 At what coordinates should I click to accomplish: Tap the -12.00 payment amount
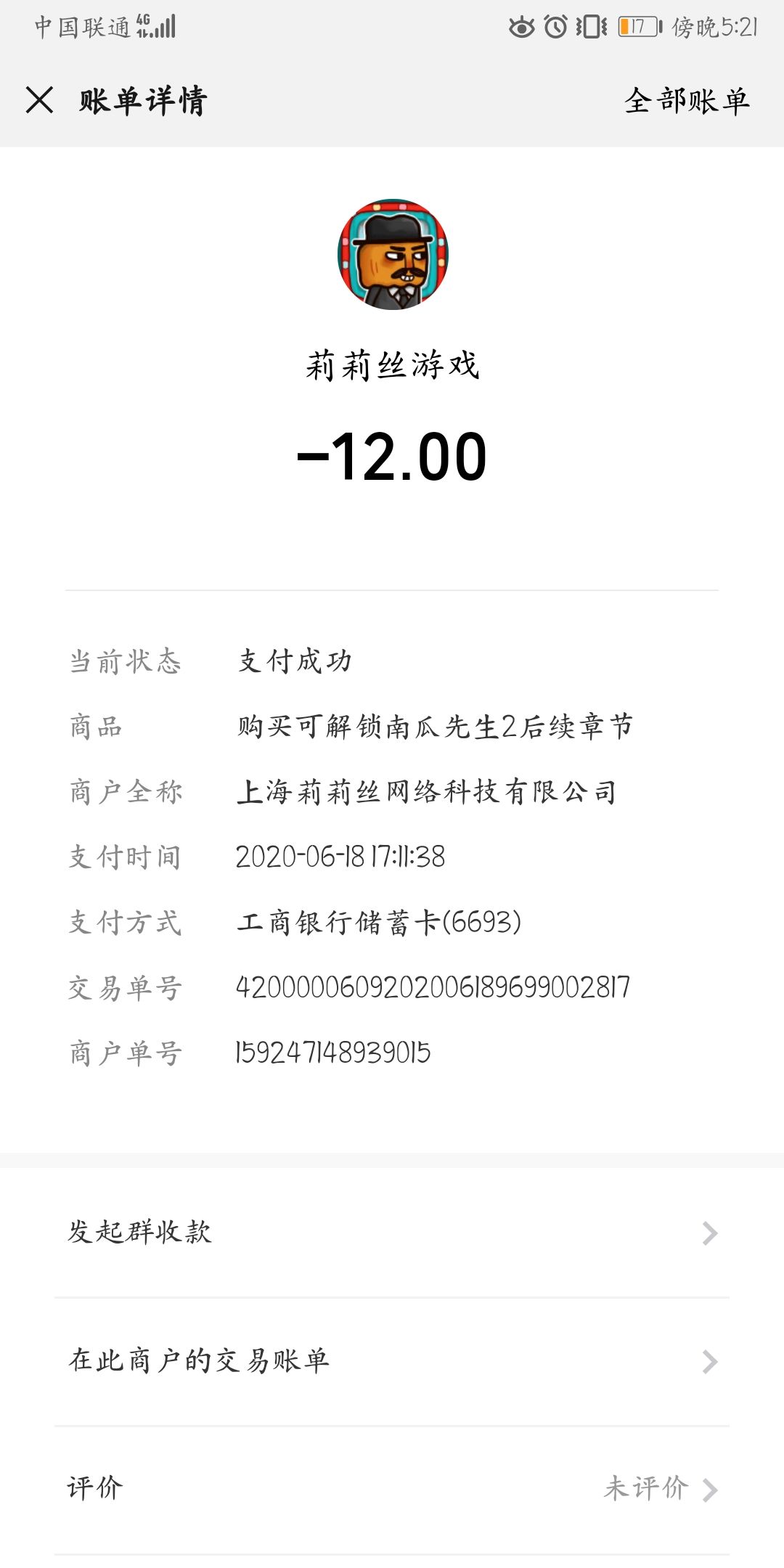pyautogui.click(x=392, y=457)
